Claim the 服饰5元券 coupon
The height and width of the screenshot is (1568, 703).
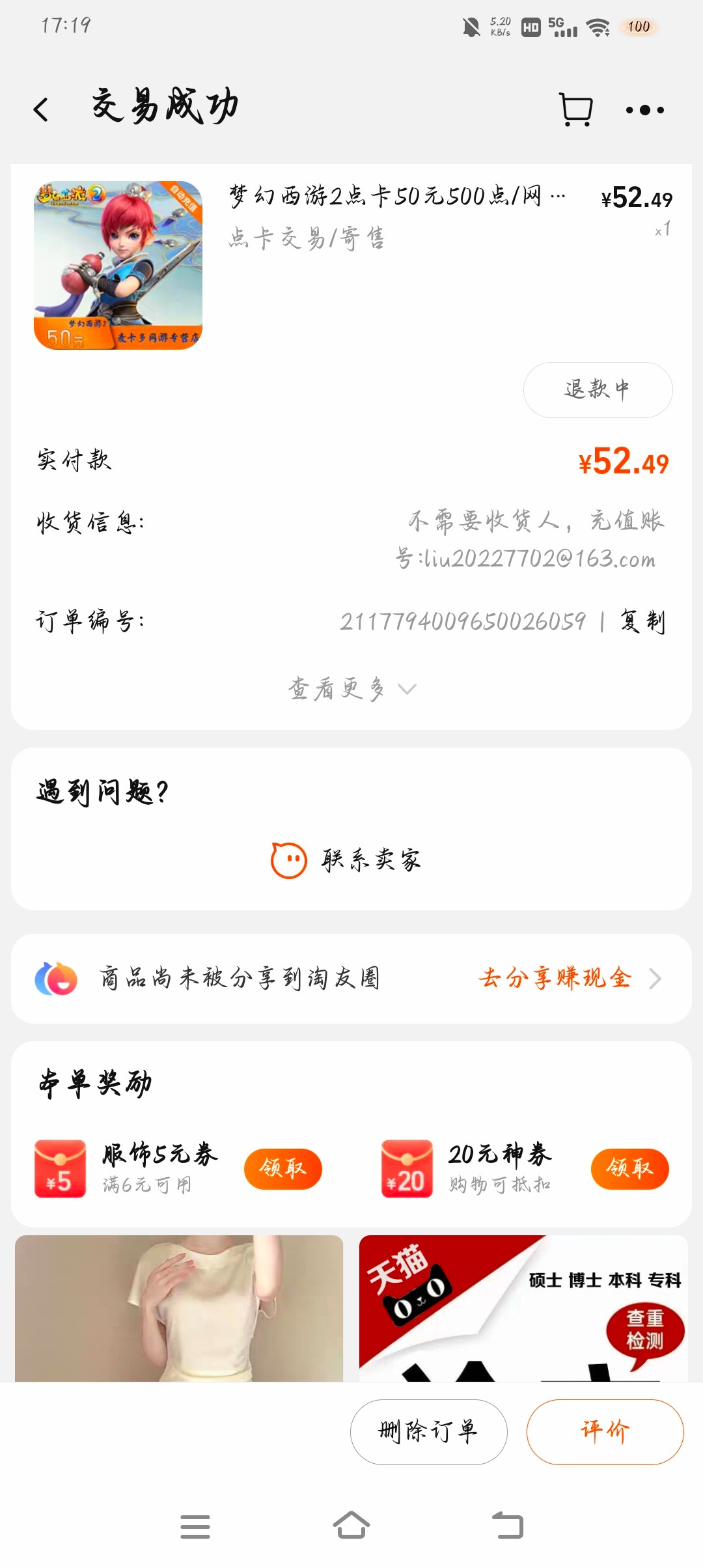coord(283,1168)
